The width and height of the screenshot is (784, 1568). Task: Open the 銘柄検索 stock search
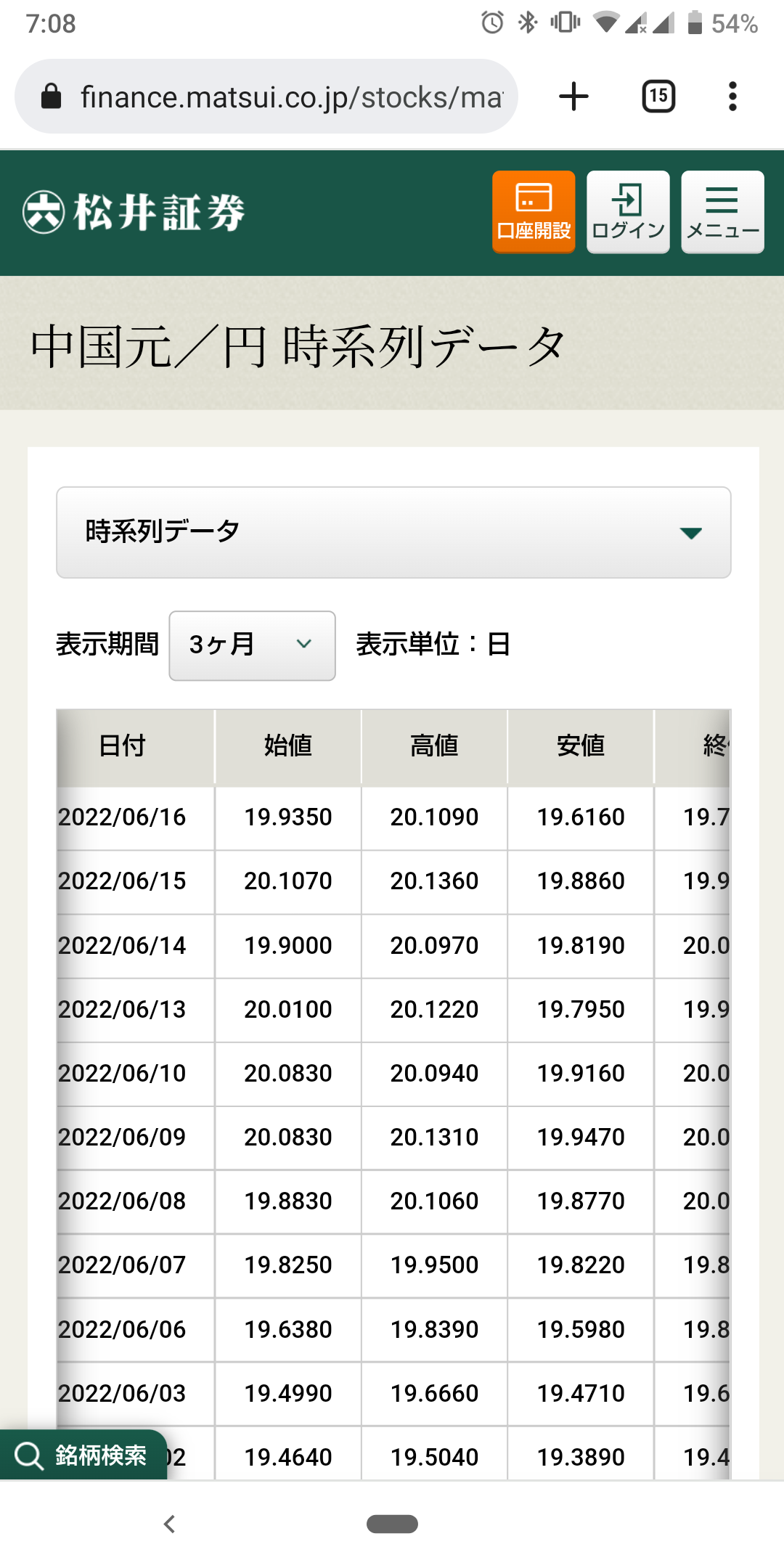coord(83,1455)
